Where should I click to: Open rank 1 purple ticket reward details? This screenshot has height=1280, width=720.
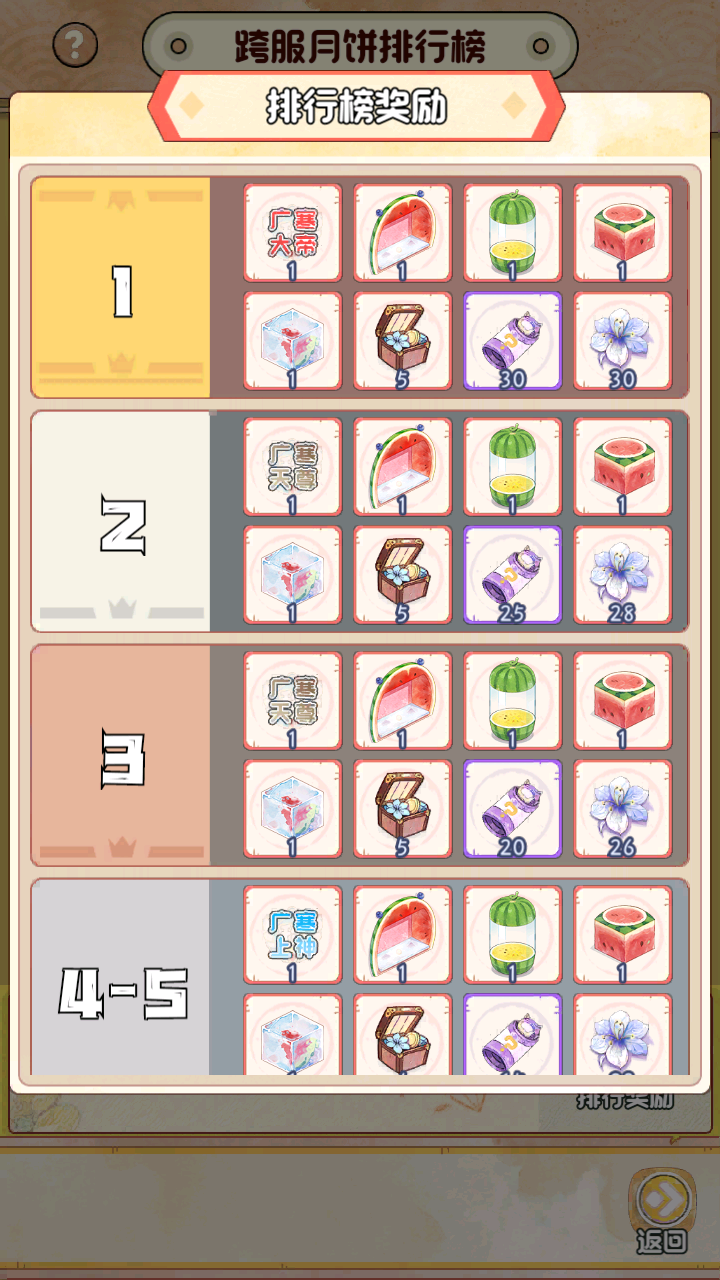pyautogui.click(x=512, y=340)
